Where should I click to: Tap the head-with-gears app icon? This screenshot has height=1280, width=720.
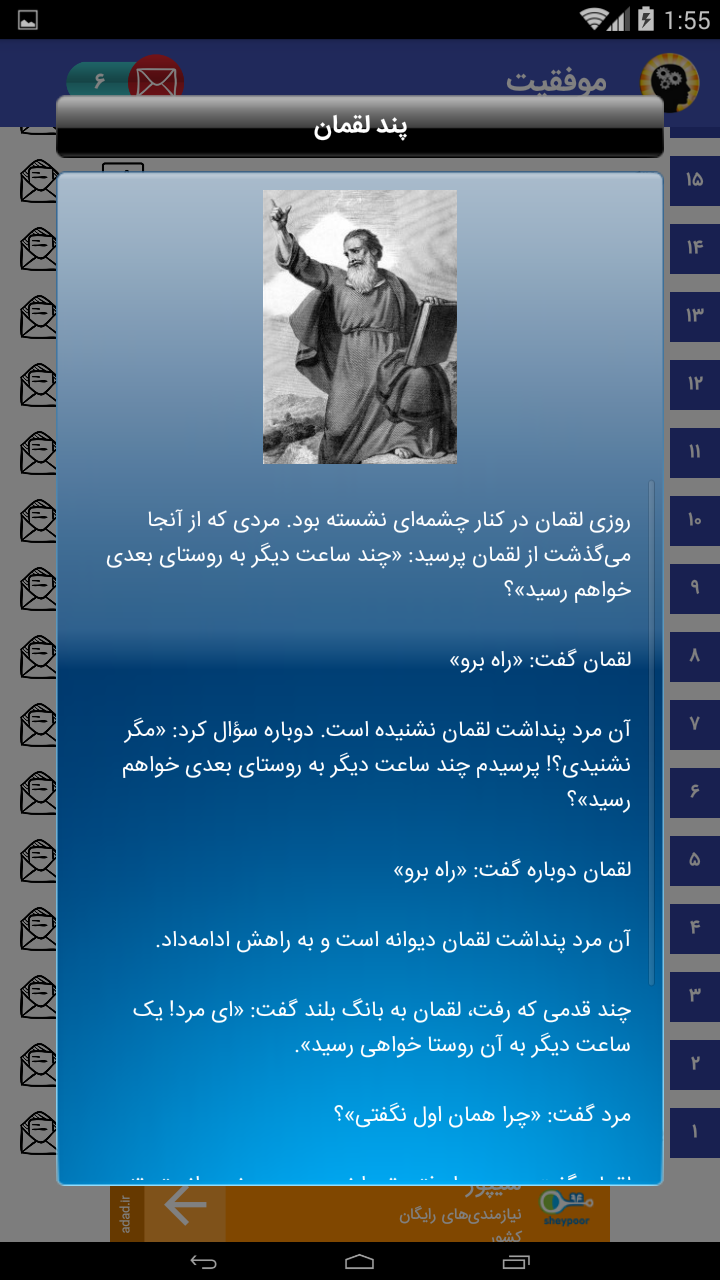point(669,82)
